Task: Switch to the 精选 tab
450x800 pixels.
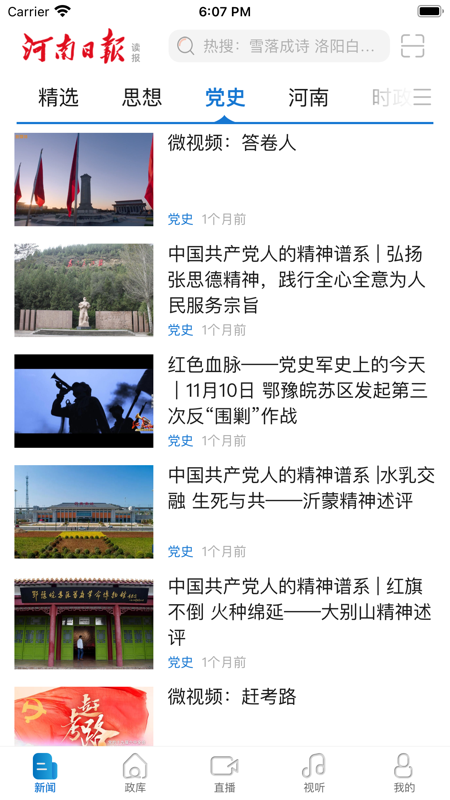Action: pyautogui.click(x=58, y=97)
